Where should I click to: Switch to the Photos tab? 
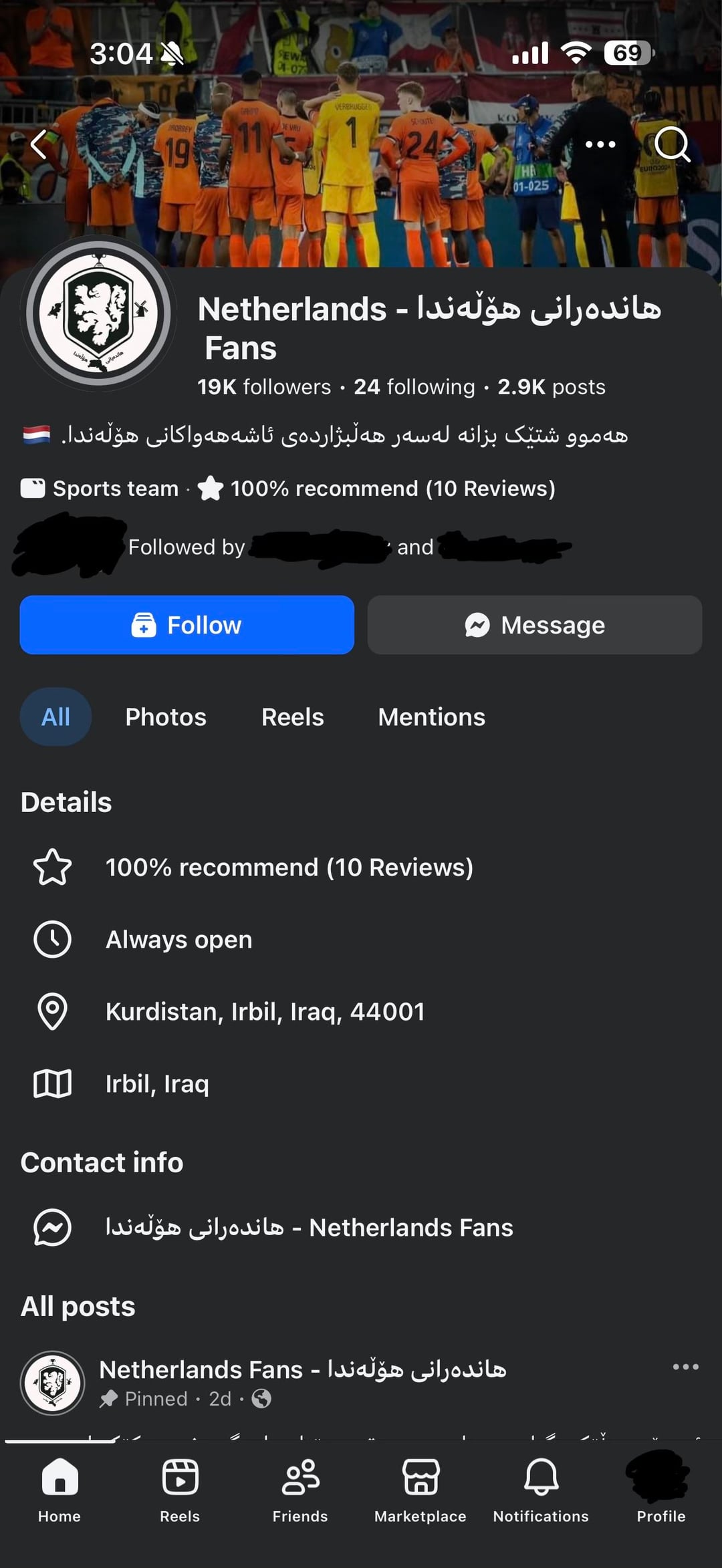(166, 717)
